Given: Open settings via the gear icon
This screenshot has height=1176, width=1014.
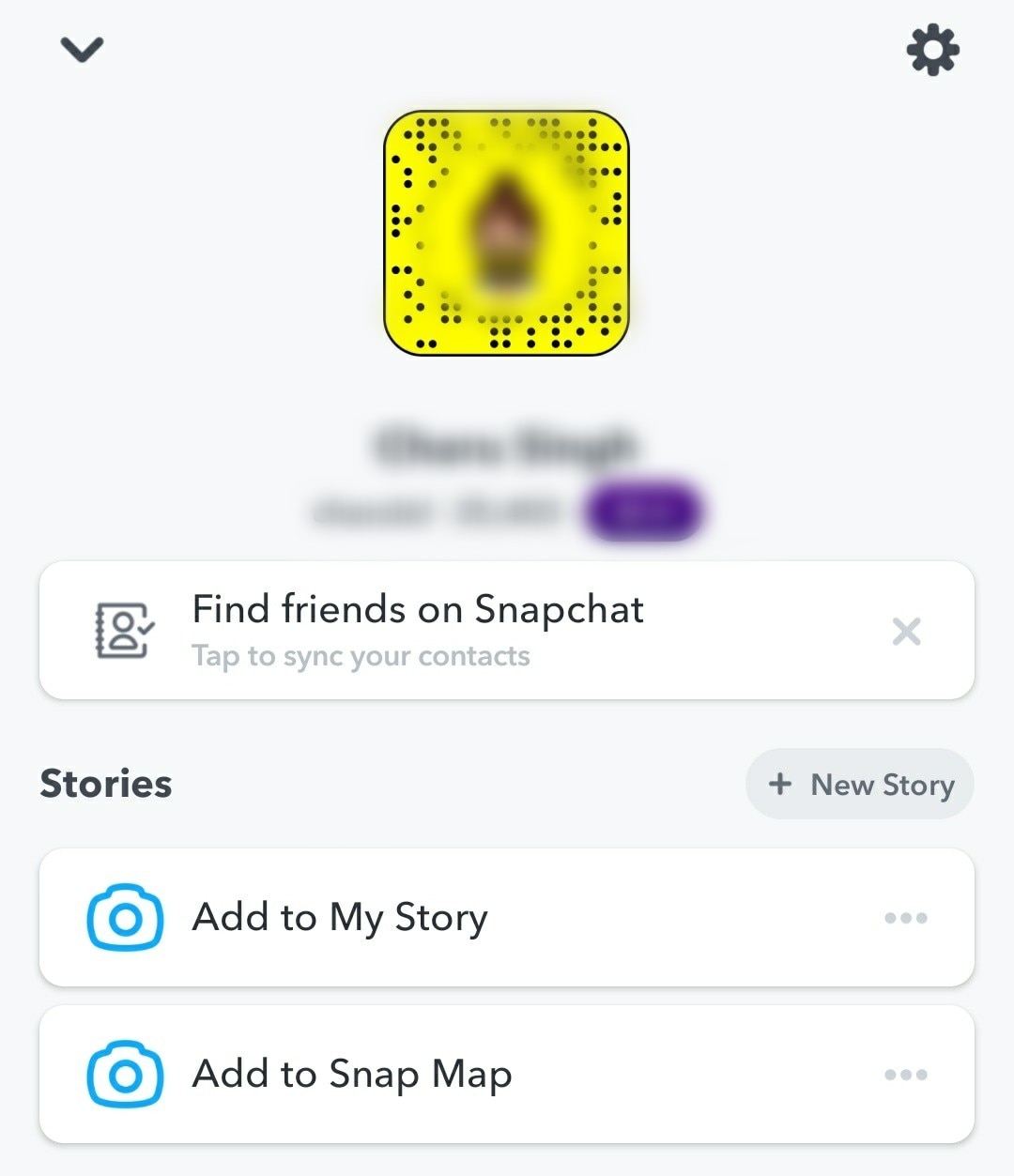Looking at the screenshot, I should point(932,50).
